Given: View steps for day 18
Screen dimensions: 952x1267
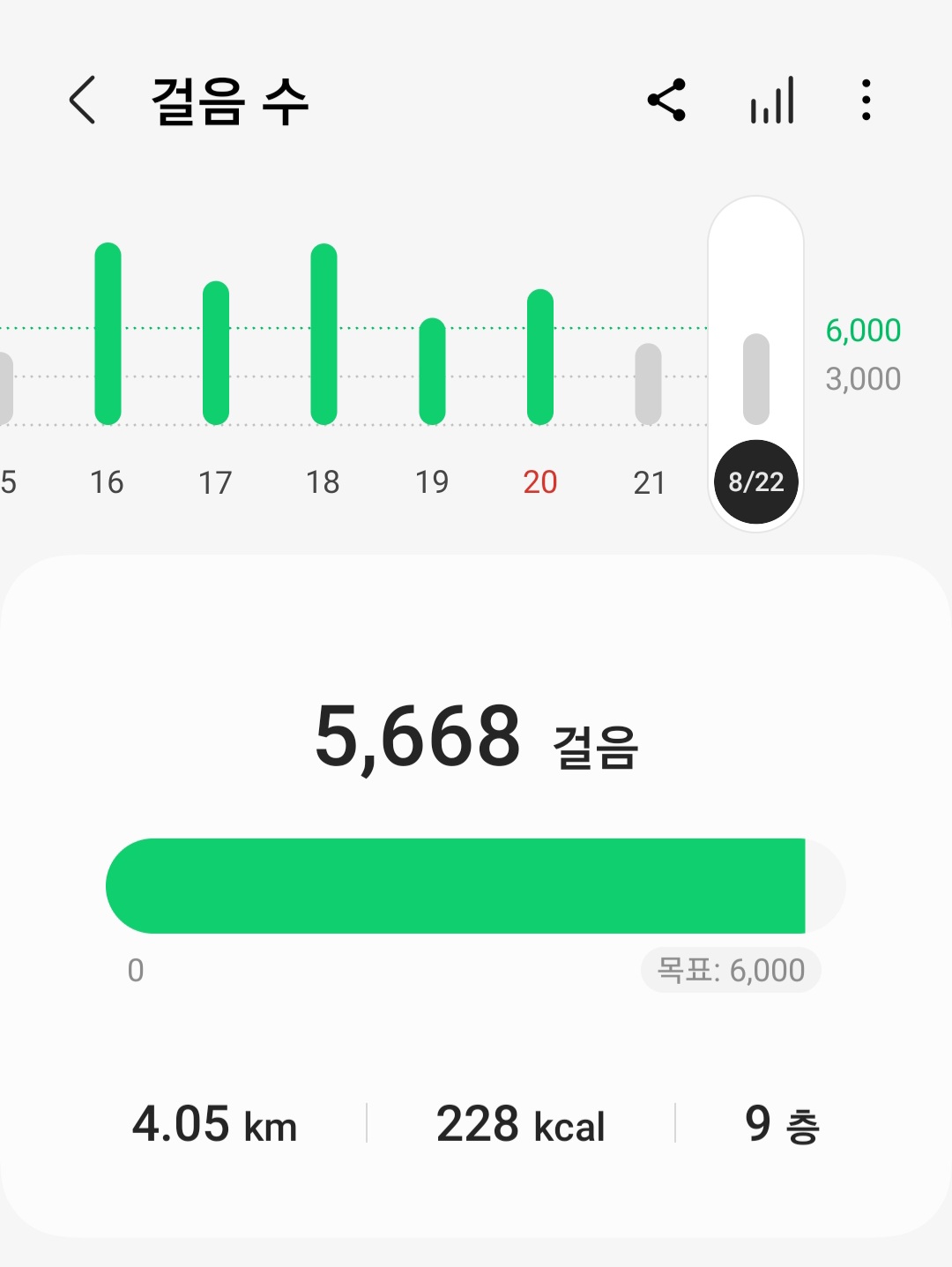Looking at the screenshot, I should 324,334.
